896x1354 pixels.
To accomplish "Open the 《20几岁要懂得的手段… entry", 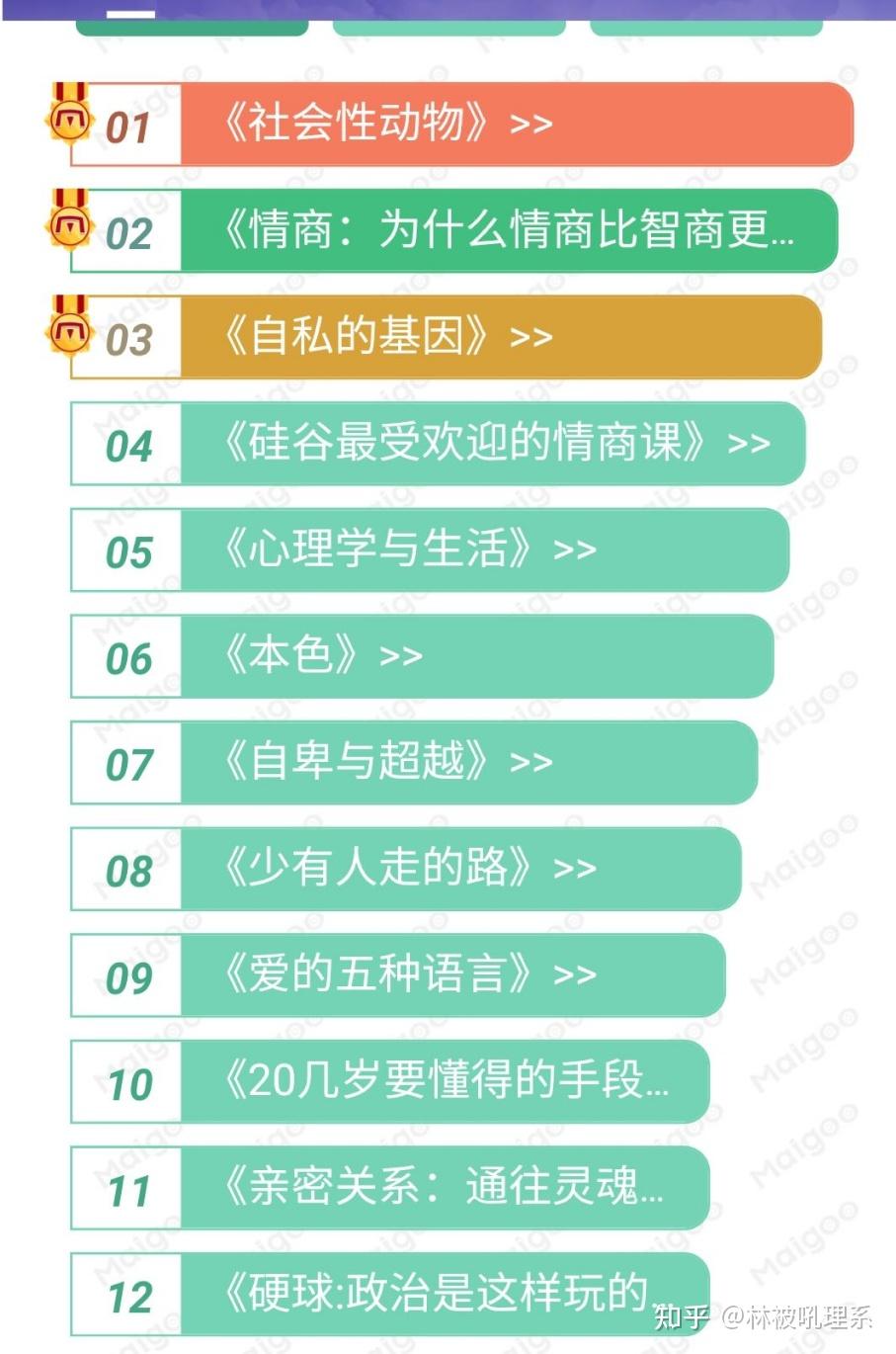I will point(445,1081).
